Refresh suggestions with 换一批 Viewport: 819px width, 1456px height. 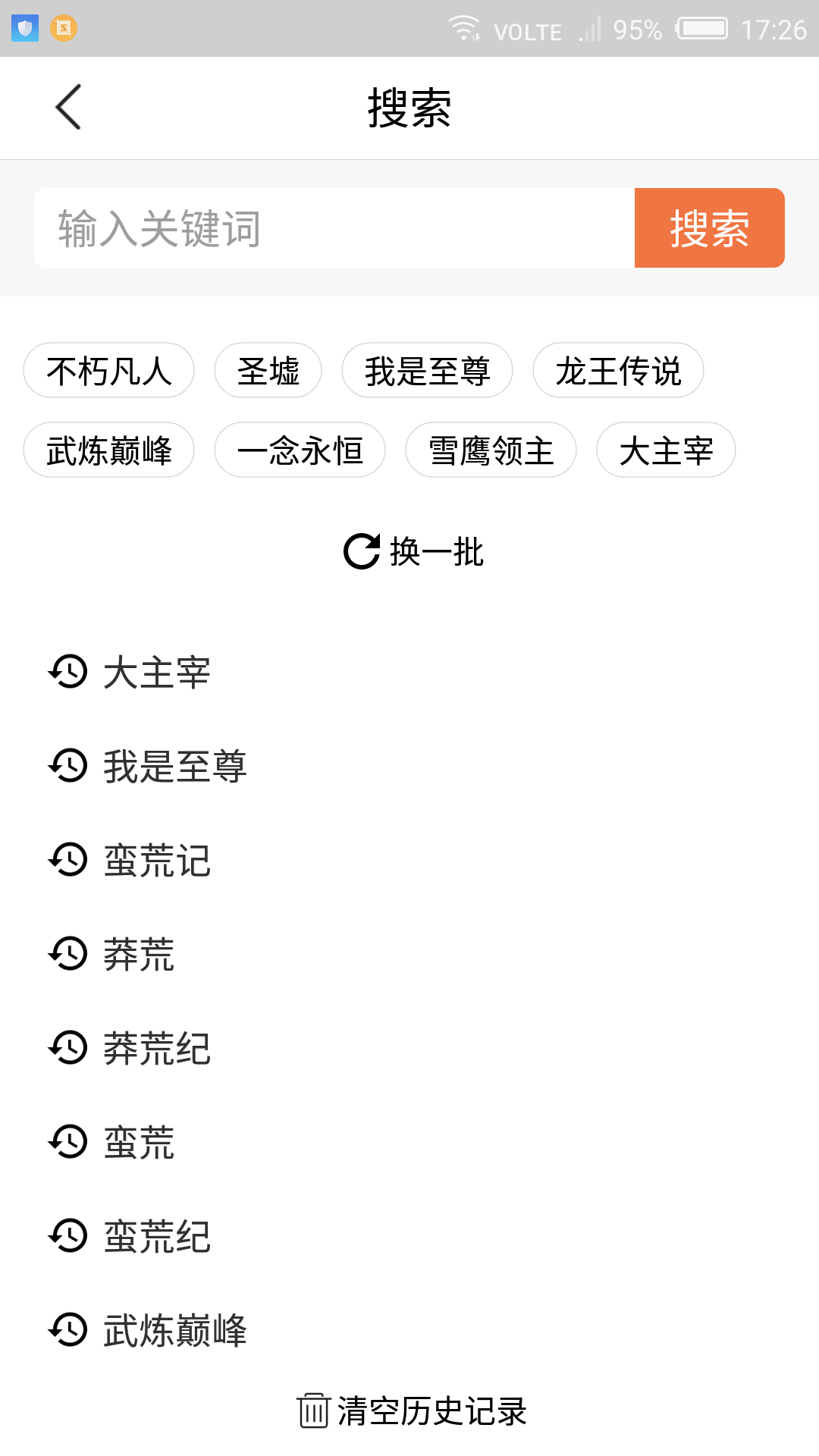pos(413,551)
